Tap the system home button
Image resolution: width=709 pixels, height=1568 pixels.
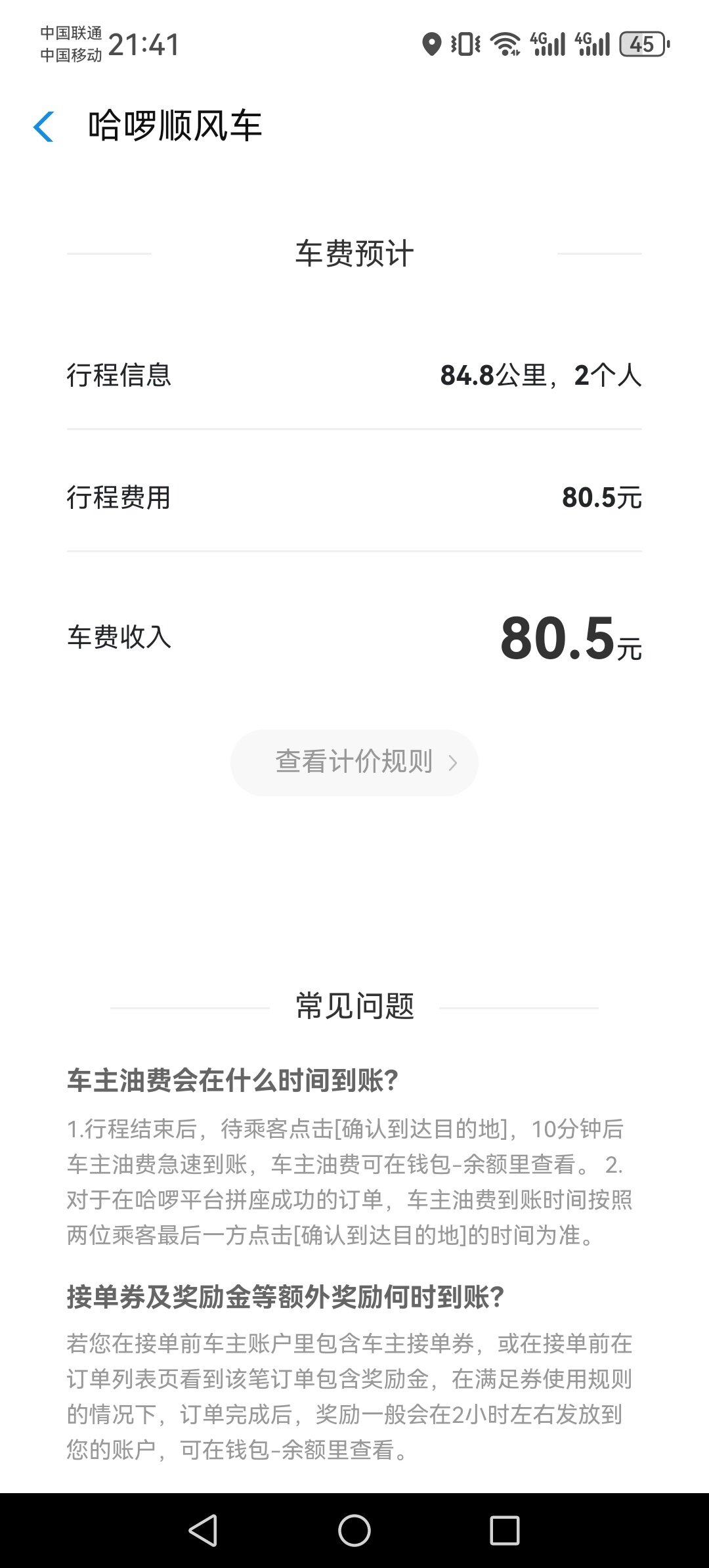pos(354,1531)
